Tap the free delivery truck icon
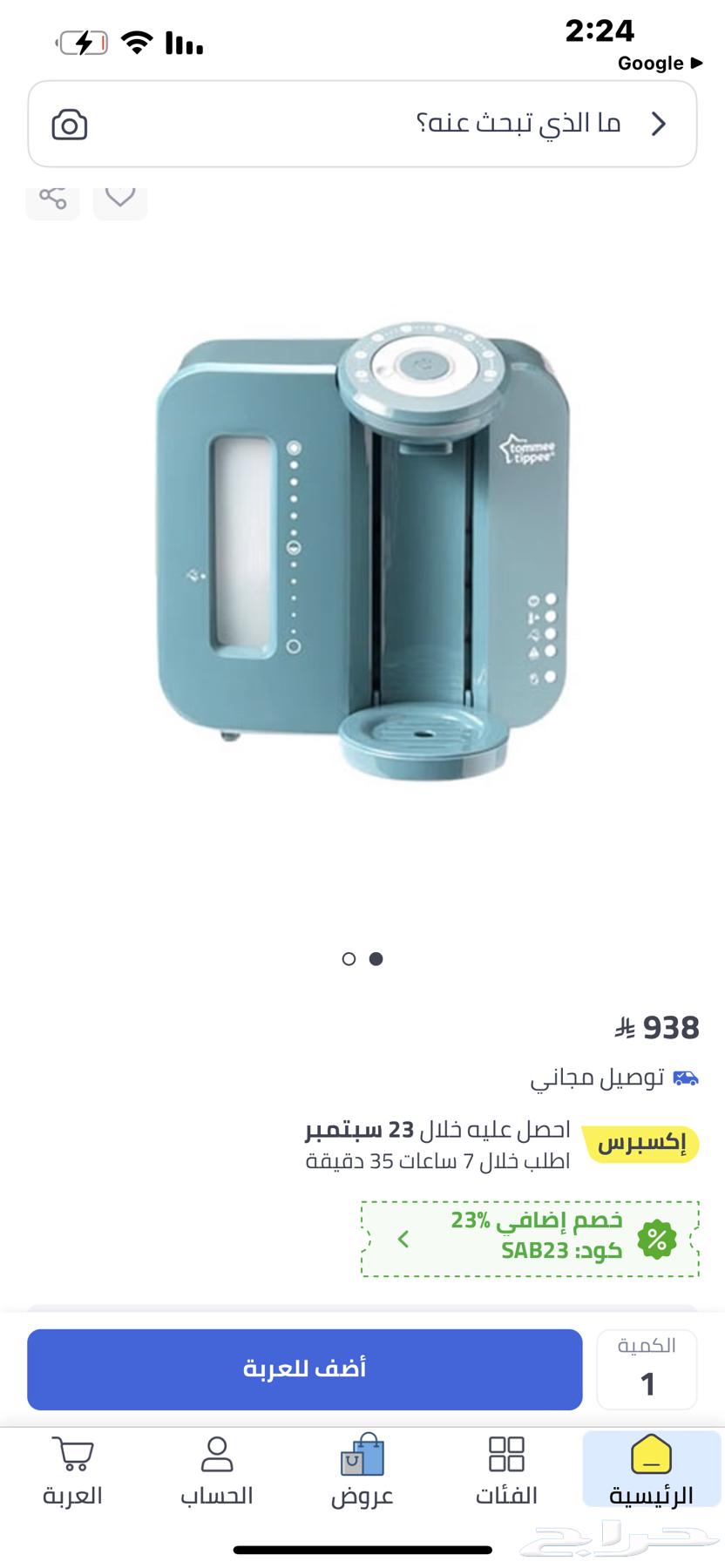This screenshot has width=725, height=1568. click(688, 1078)
